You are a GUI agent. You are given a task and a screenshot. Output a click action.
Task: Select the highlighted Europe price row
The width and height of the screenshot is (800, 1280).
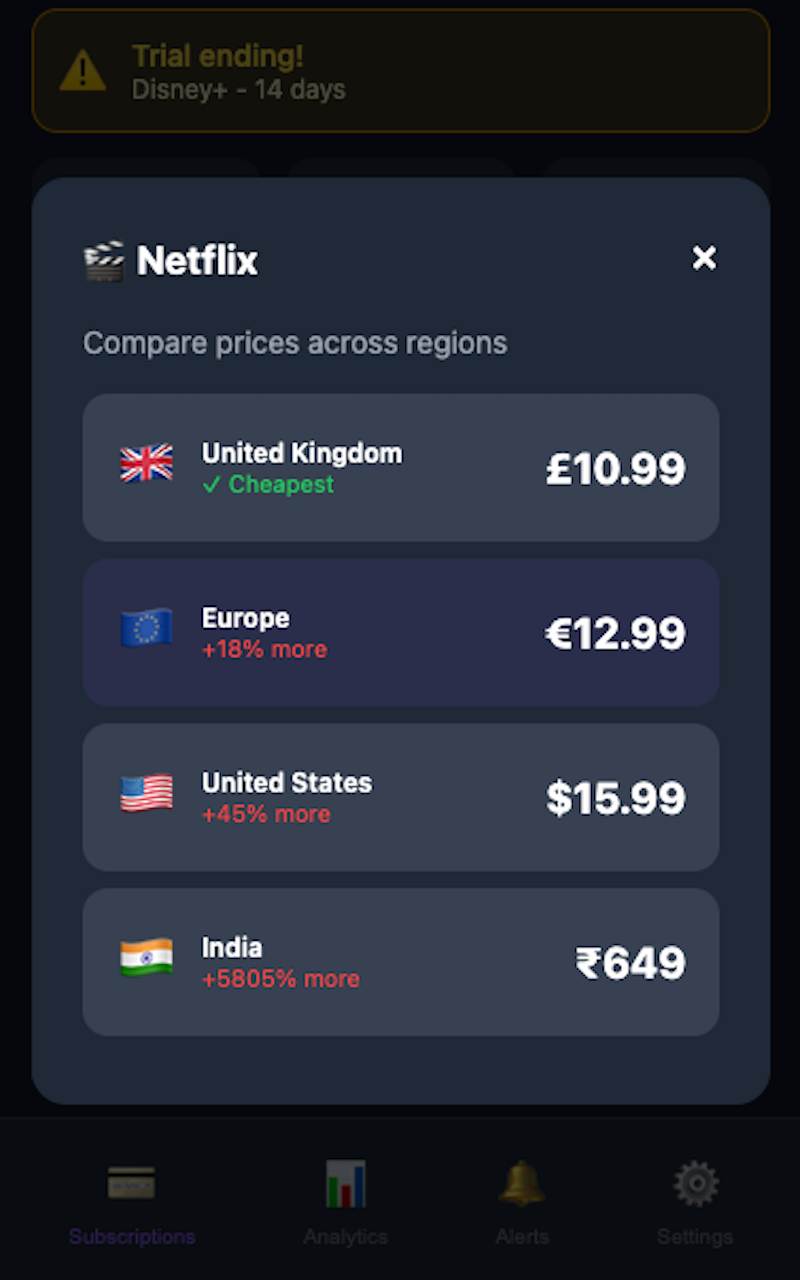(400, 632)
